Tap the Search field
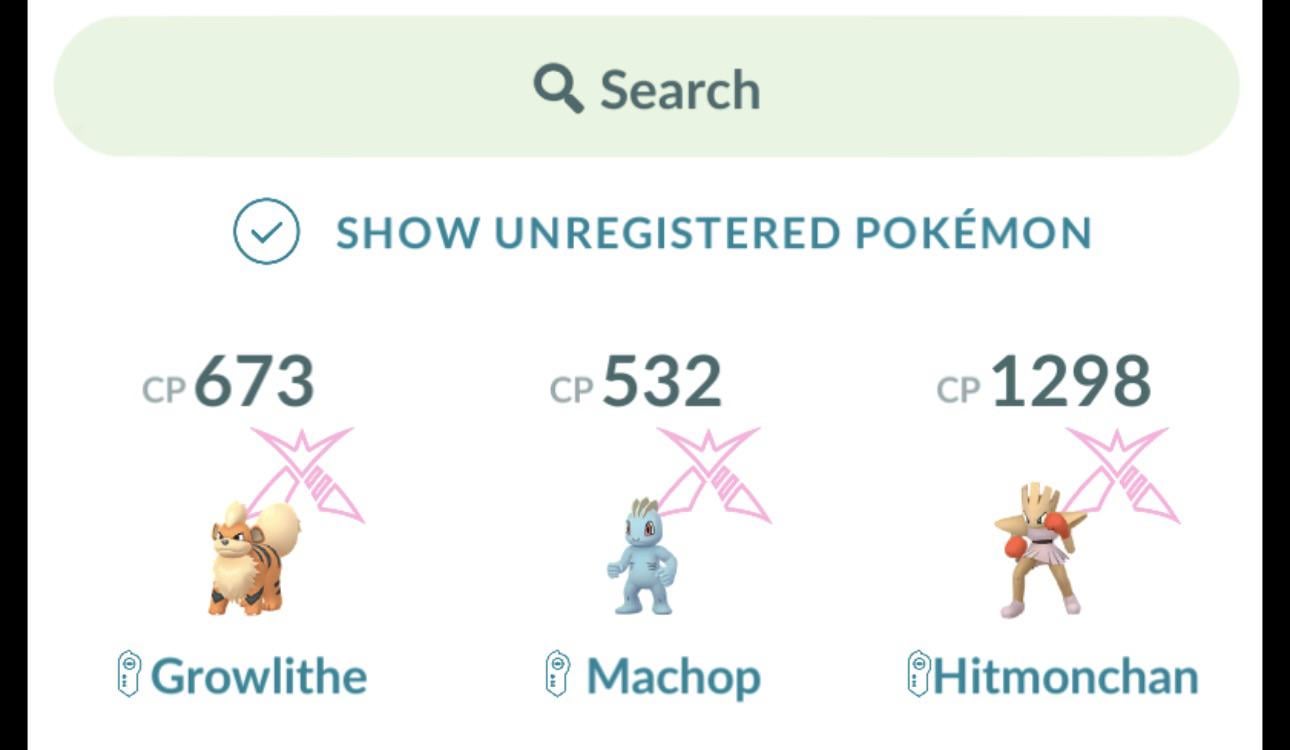The height and width of the screenshot is (750, 1290). [x=646, y=88]
